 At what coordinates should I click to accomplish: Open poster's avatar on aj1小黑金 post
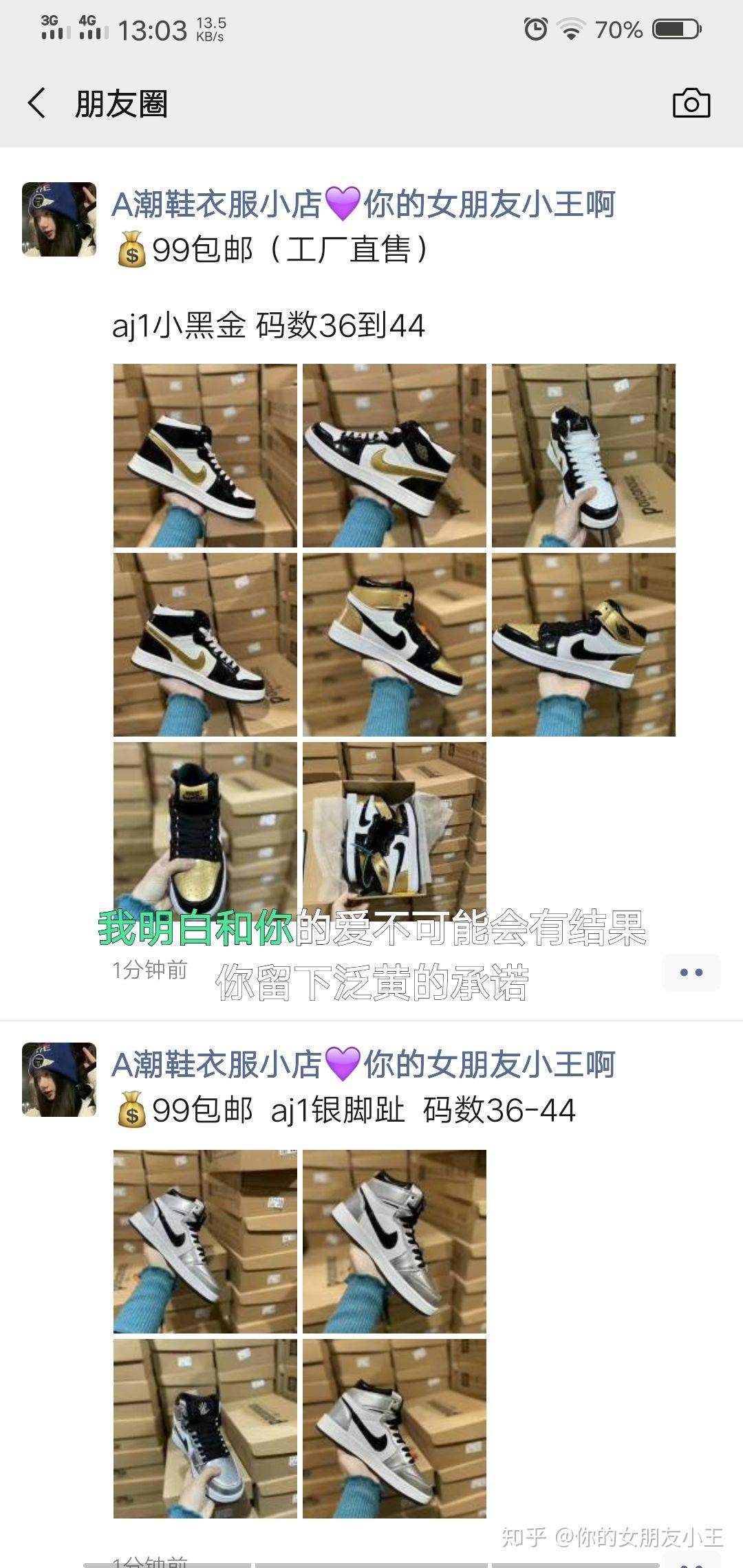click(x=59, y=219)
